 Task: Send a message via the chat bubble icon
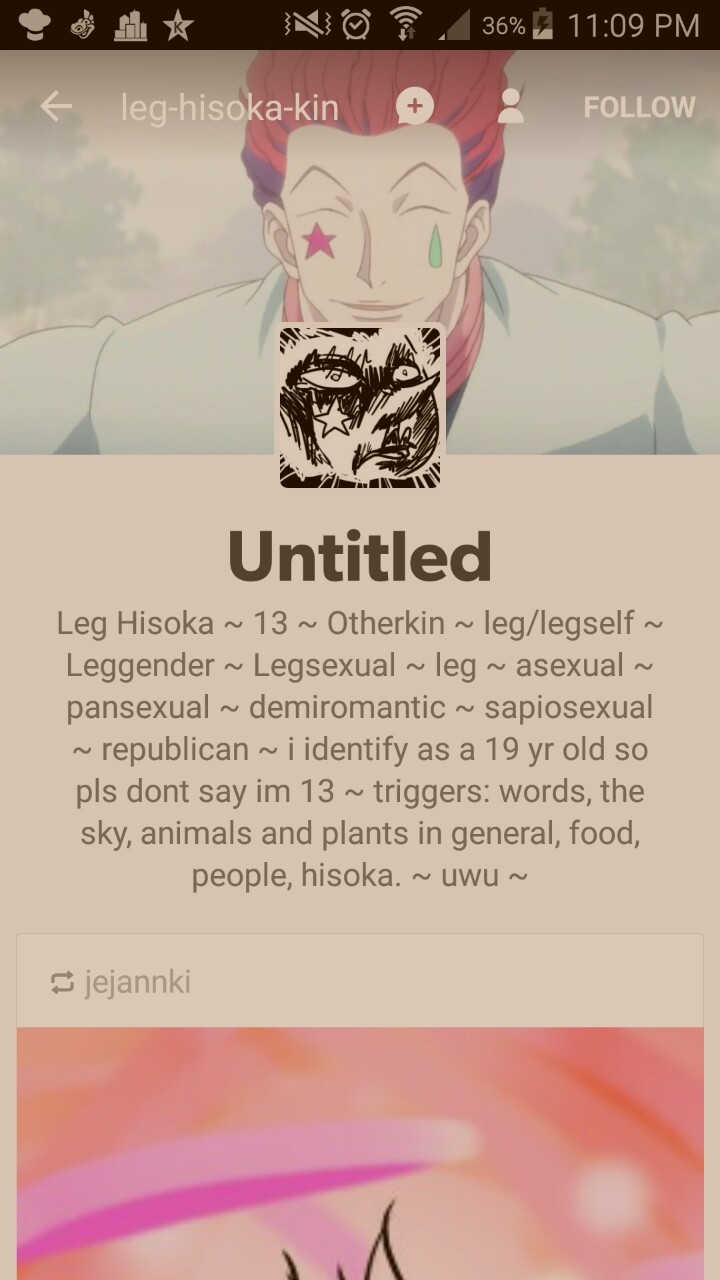414,107
